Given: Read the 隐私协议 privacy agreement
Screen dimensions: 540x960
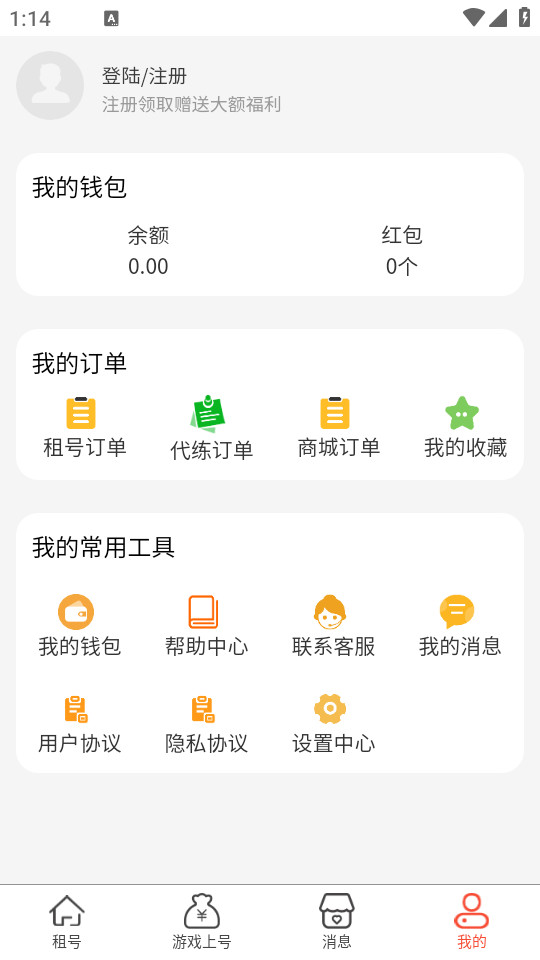Looking at the screenshot, I should [x=206, y=725].
